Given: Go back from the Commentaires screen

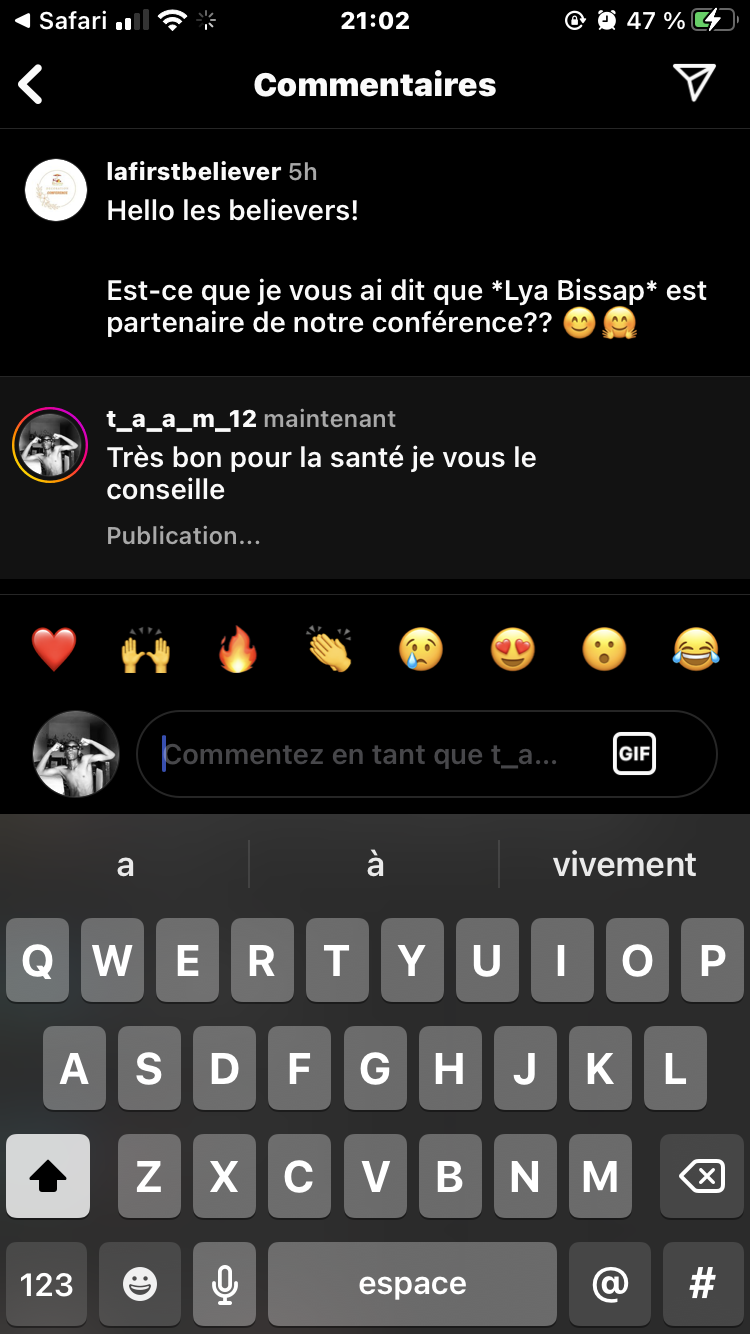Looking at the screenshot, I should [31, 85].
